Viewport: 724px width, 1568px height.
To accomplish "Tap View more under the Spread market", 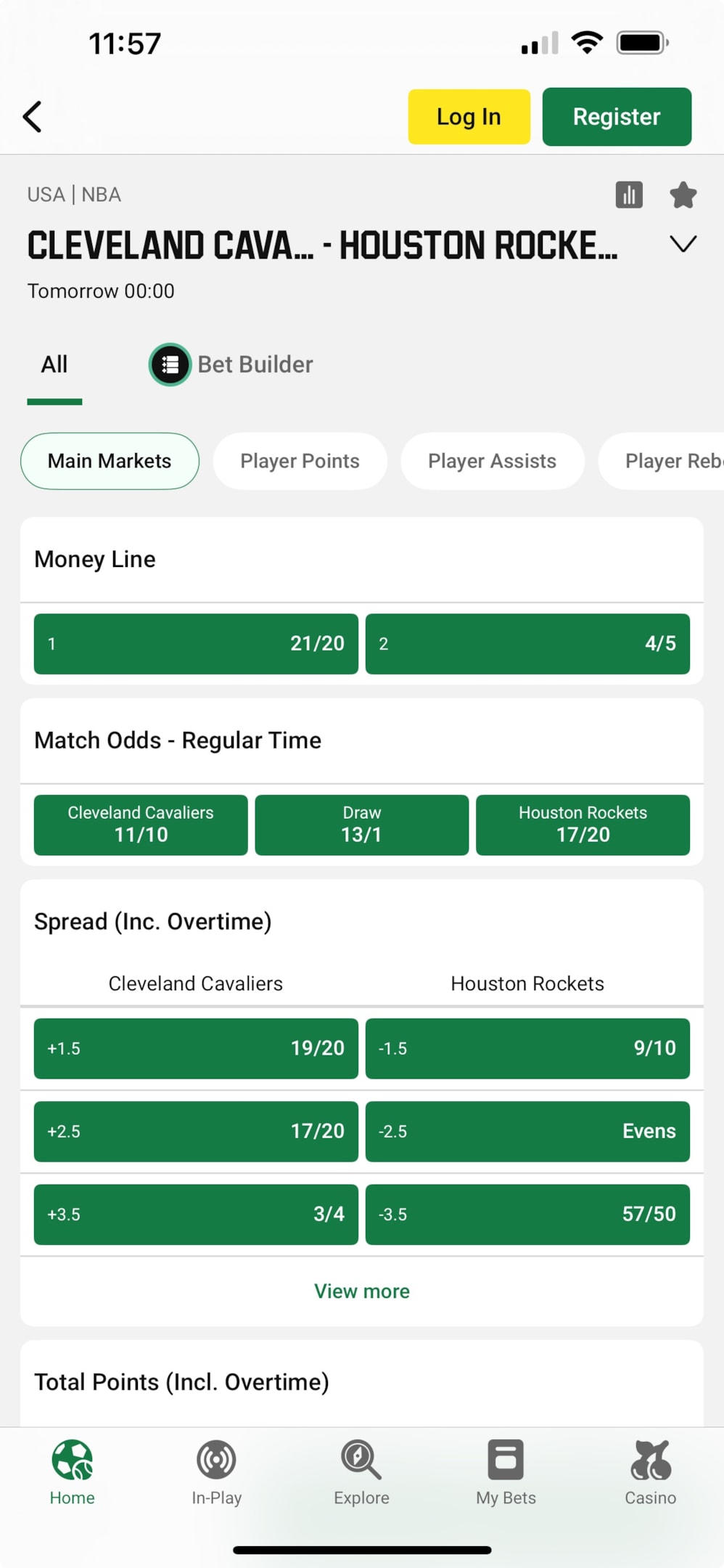I will tap(361, 1291).
